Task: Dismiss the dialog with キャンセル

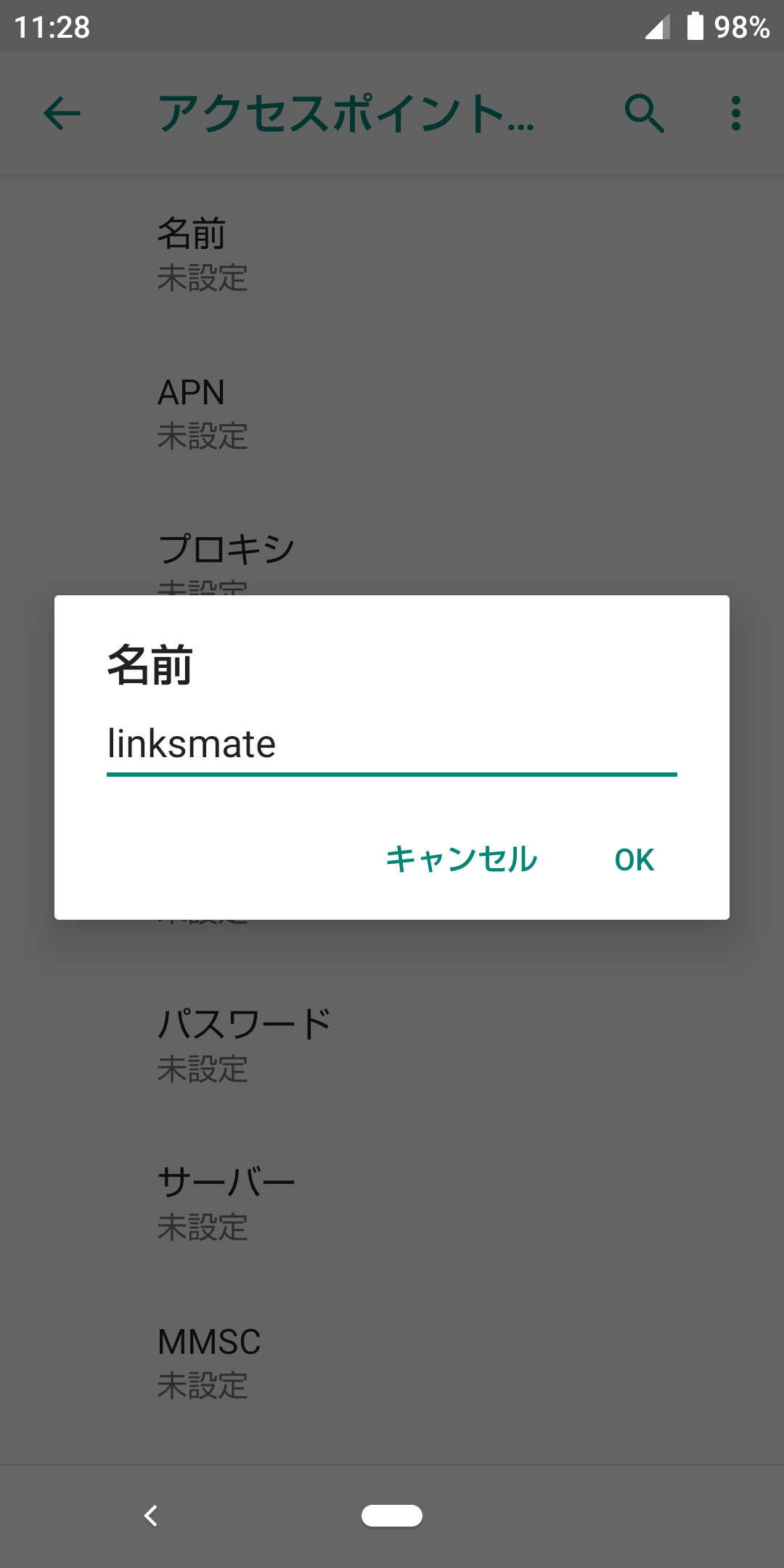Action: click(460, 859)
